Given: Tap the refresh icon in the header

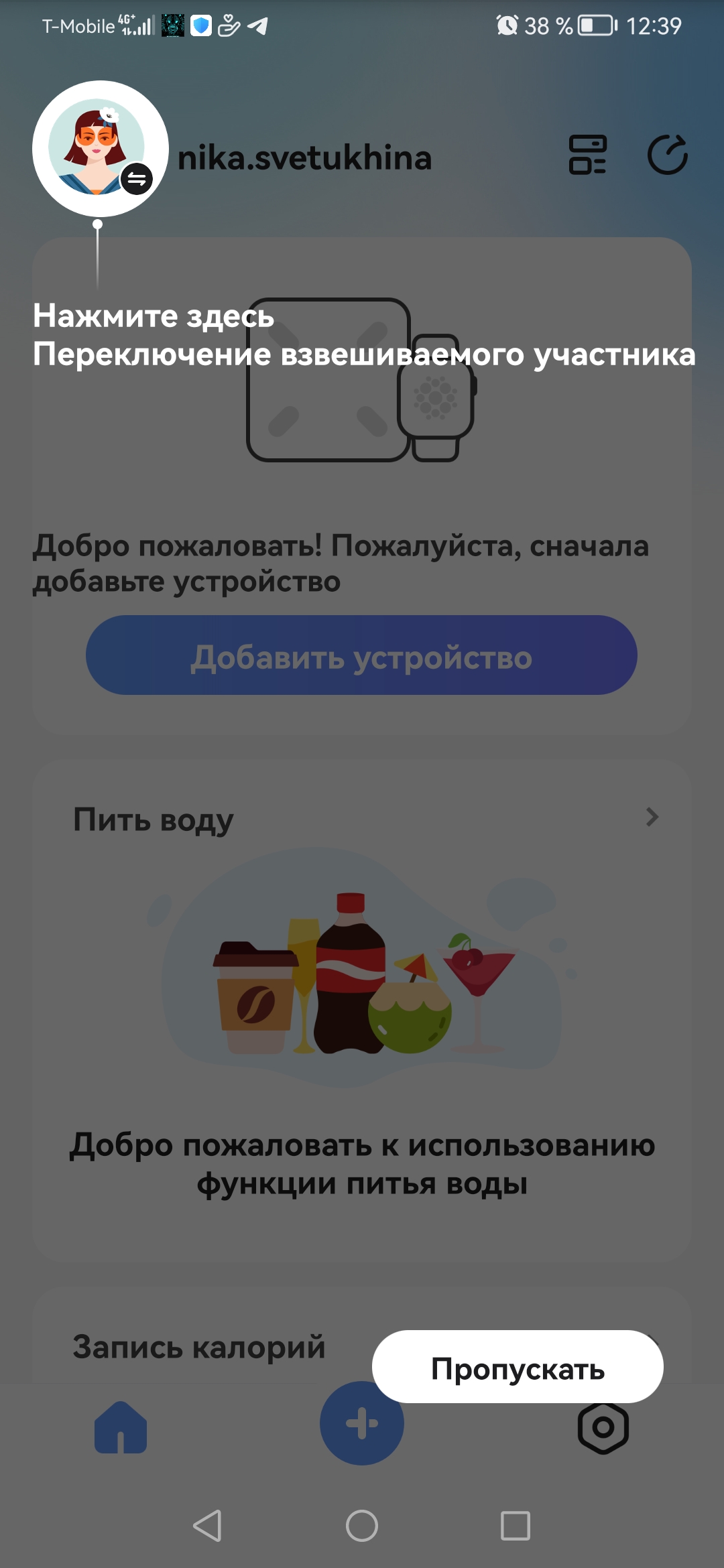Looking at the screenshot, I should (668, 155).
